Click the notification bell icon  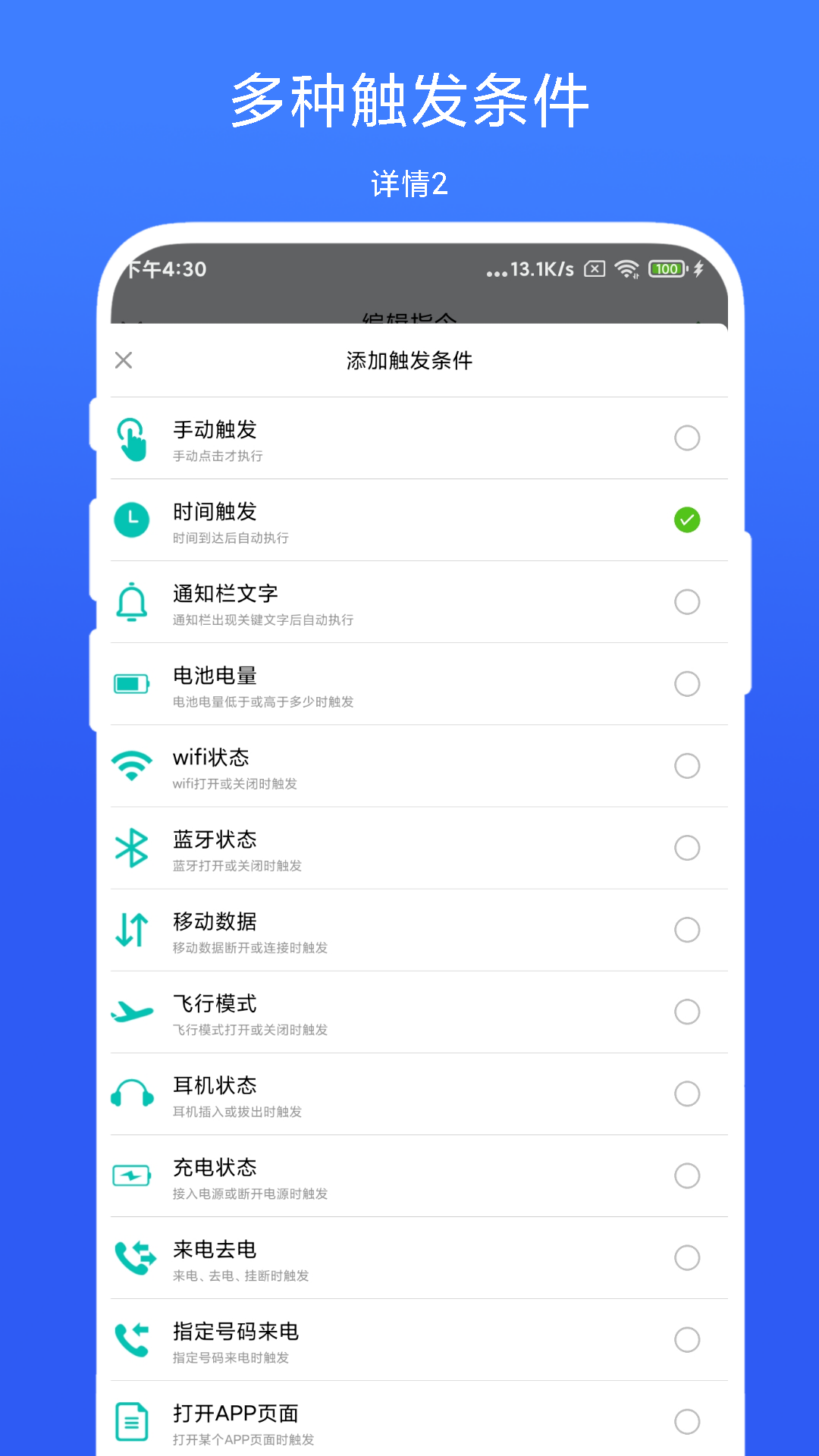[132, 601]
